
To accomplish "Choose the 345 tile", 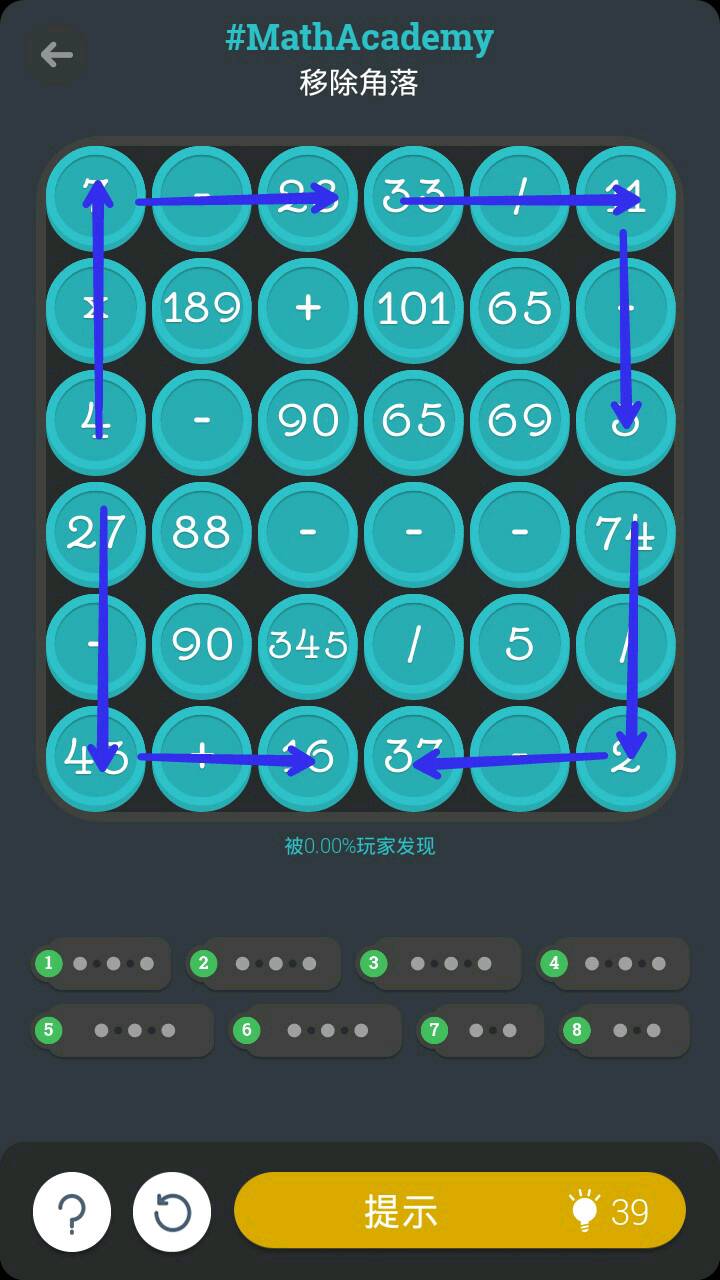I will pos(308,644).
